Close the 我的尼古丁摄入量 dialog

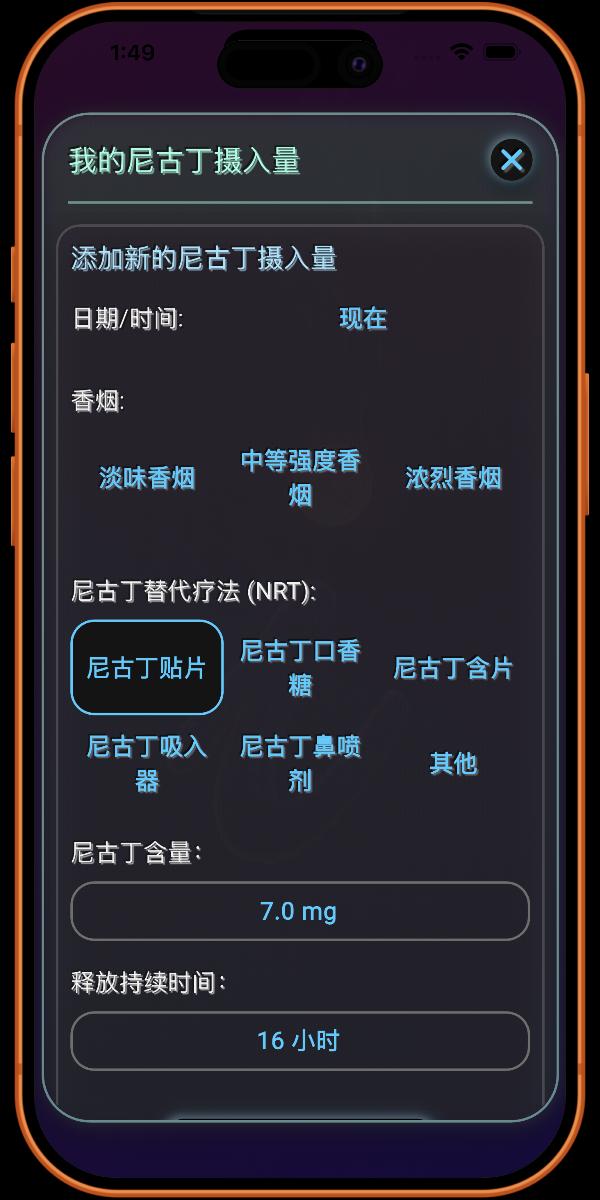click(511, 160)
